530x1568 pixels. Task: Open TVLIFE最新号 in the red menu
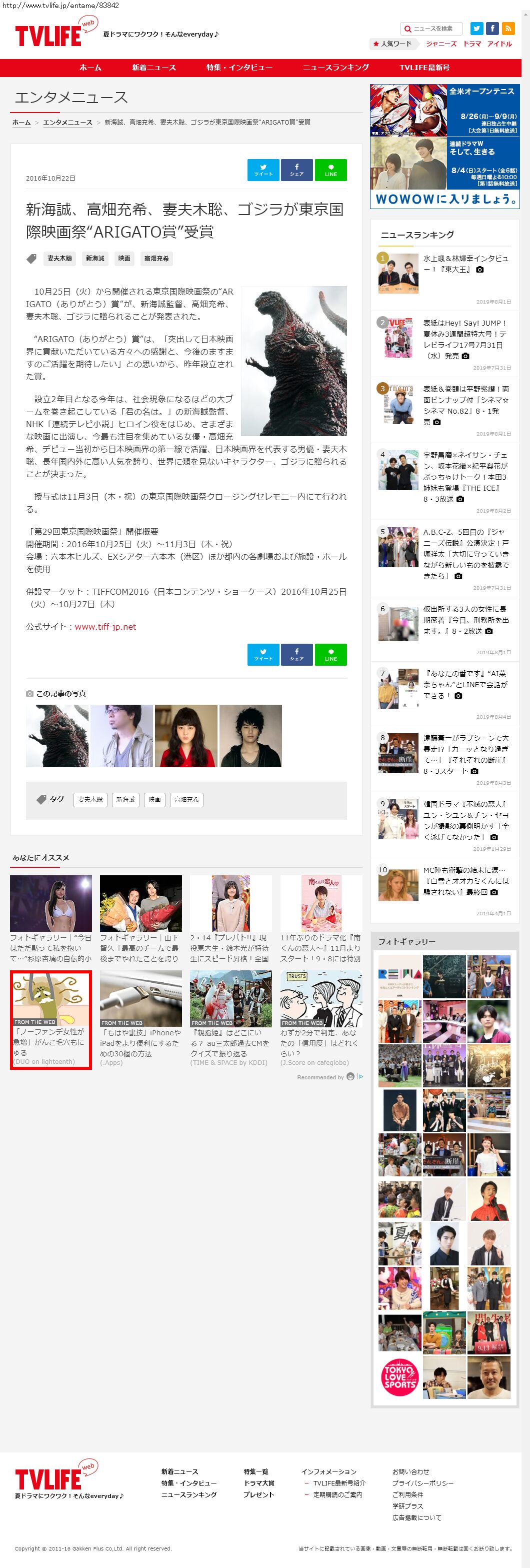[x=424, y=68]
